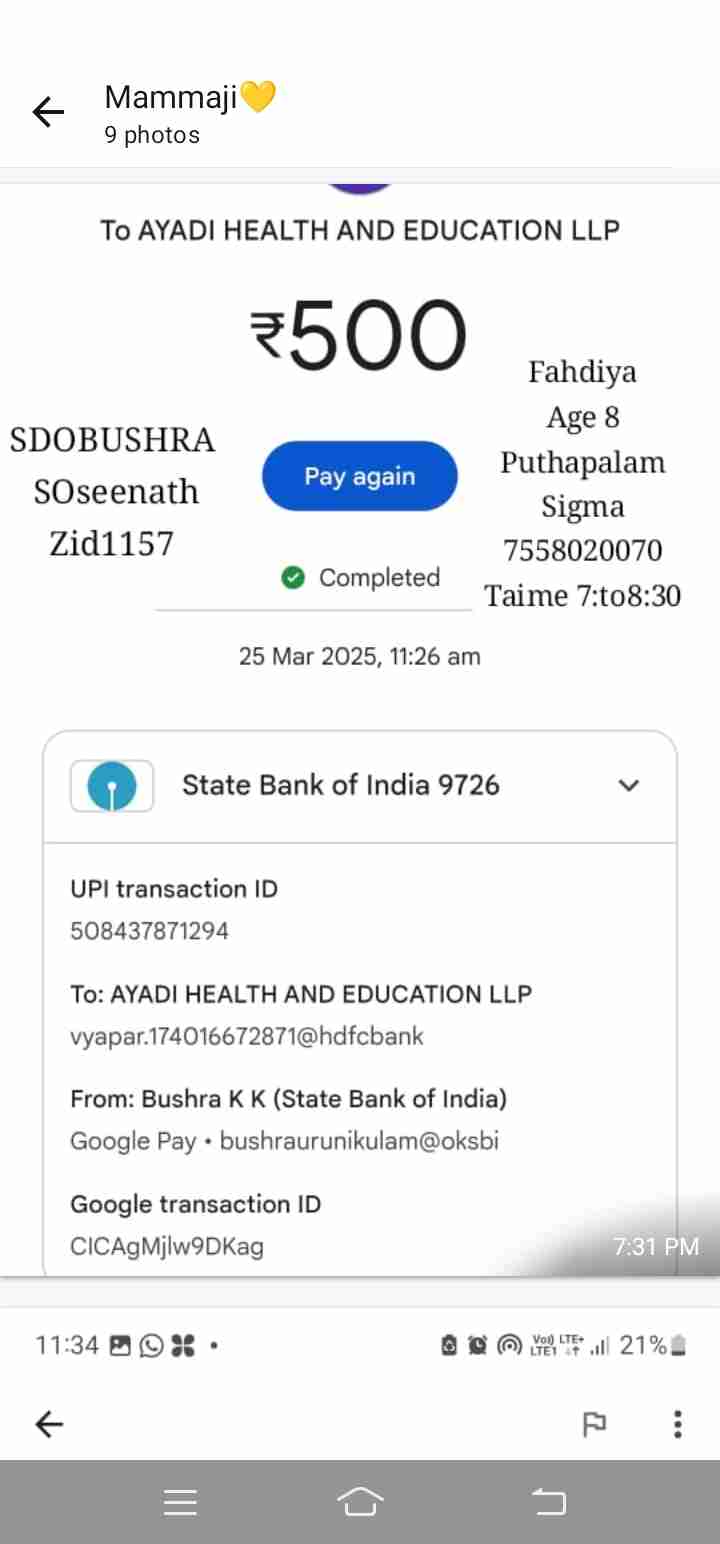Screen dimensions: 720x1544
Task: Go back using the arrow beside the flag
Action: tap(49, 1424)
